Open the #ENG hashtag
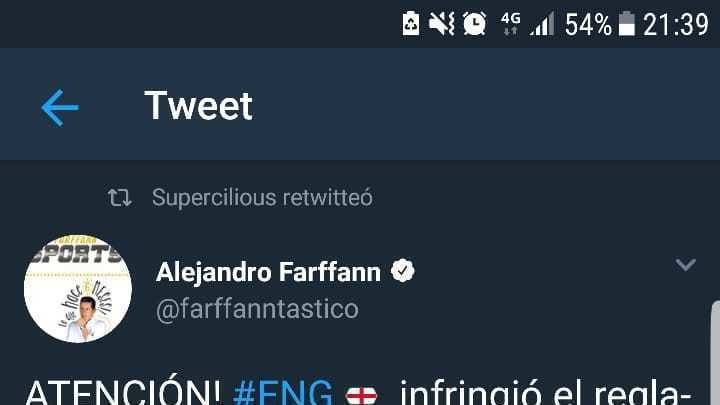This screenshot has height=405, width=720. 282,392
